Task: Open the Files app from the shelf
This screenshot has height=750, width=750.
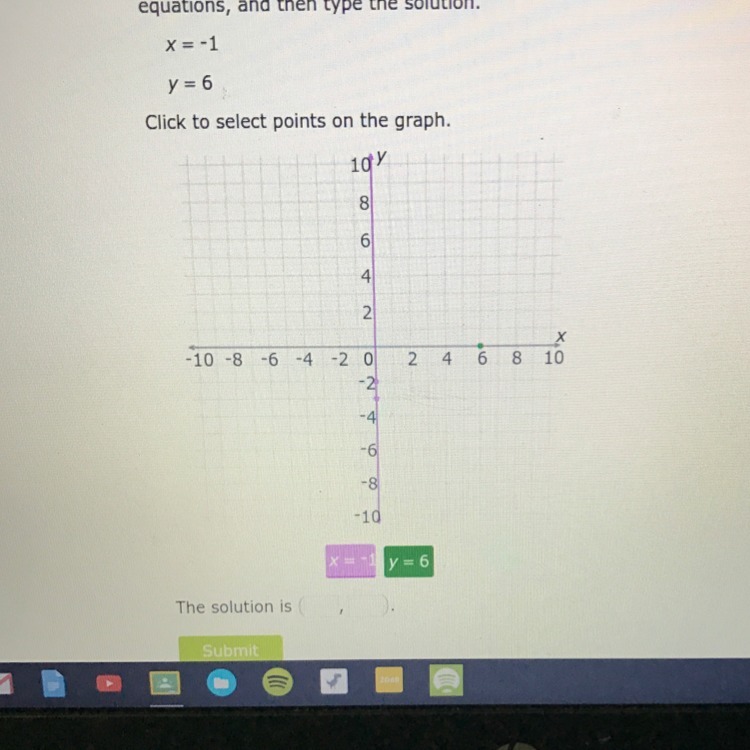Action: point(221,683)
